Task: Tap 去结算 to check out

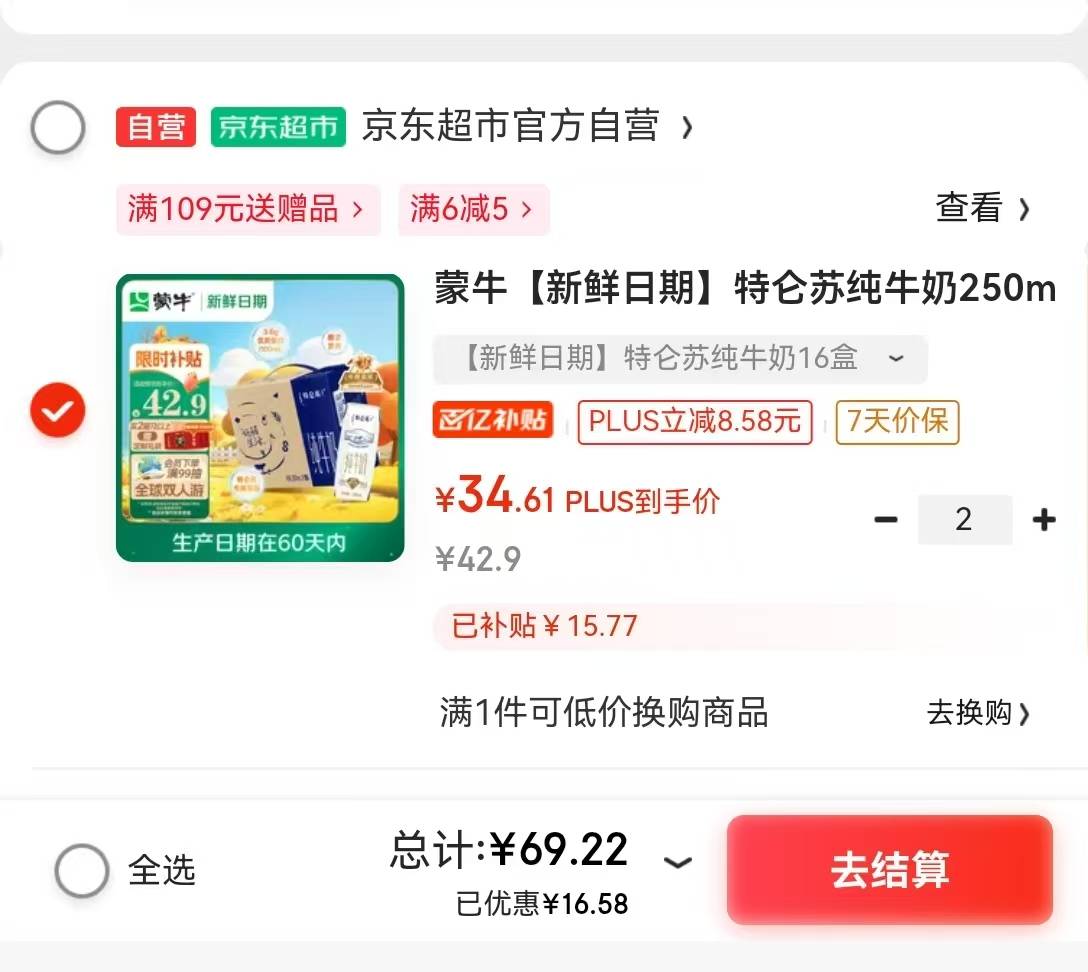Action: pyautogui.click(x=889, y=870)
